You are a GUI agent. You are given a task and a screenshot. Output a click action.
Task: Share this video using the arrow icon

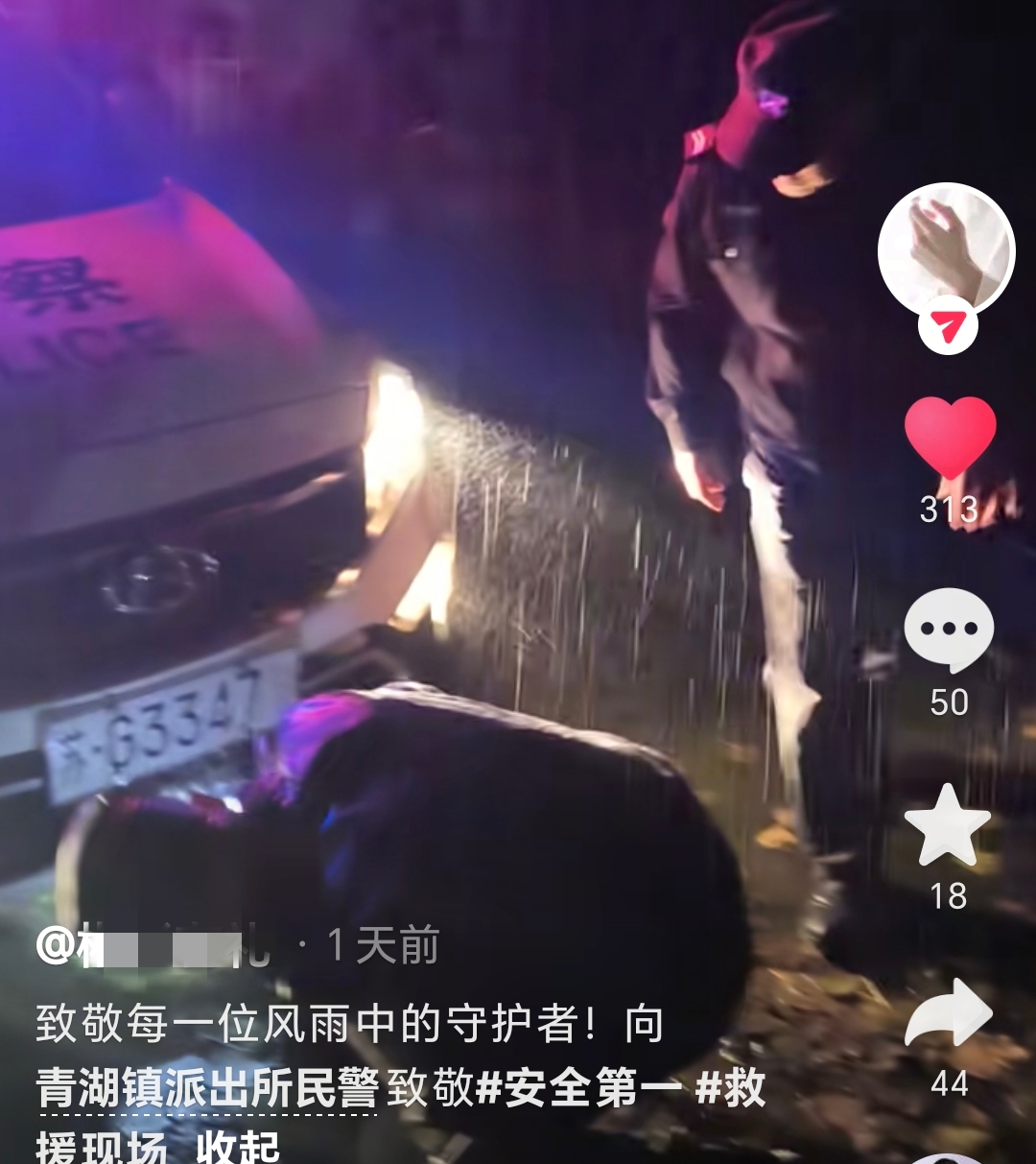pyautogui.click(x=948, y=1014)
